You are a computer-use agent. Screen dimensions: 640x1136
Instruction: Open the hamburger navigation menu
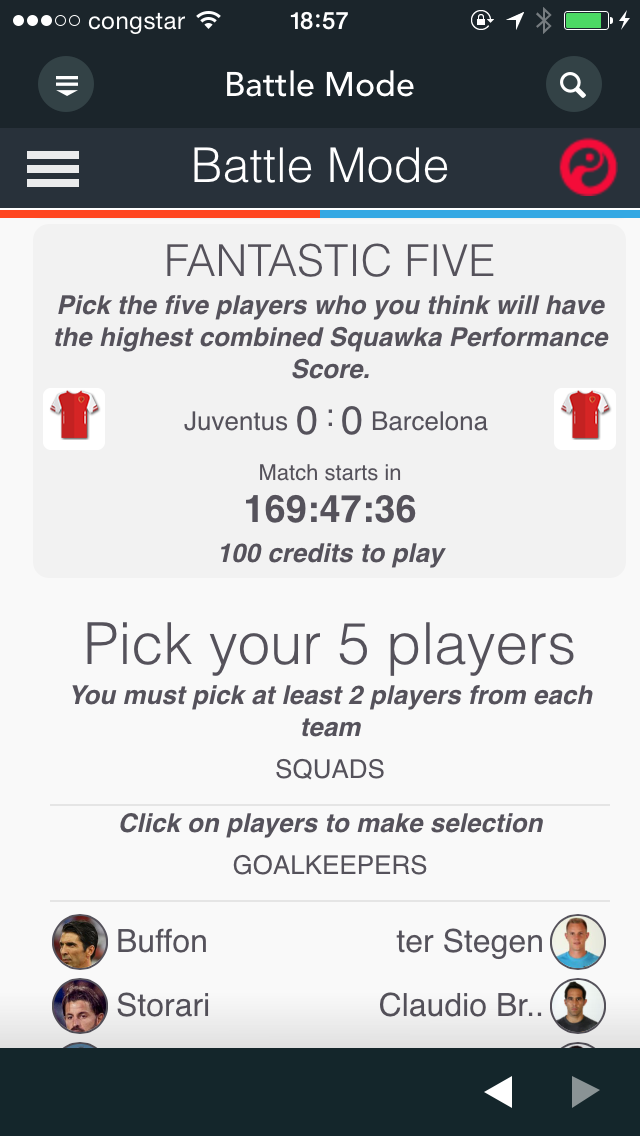53,168
